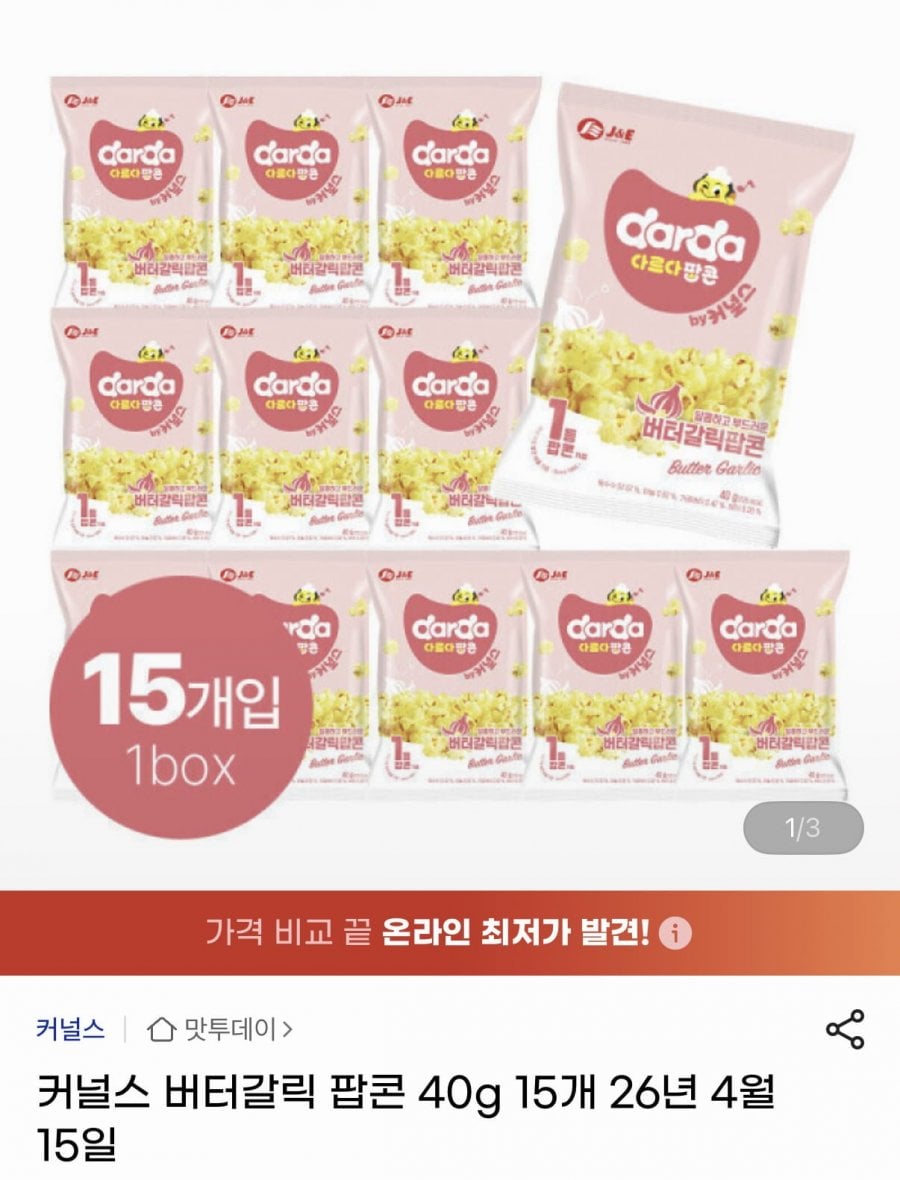Open the 맛투데이 store page
900x1180 pixels.
point(220,1029)
